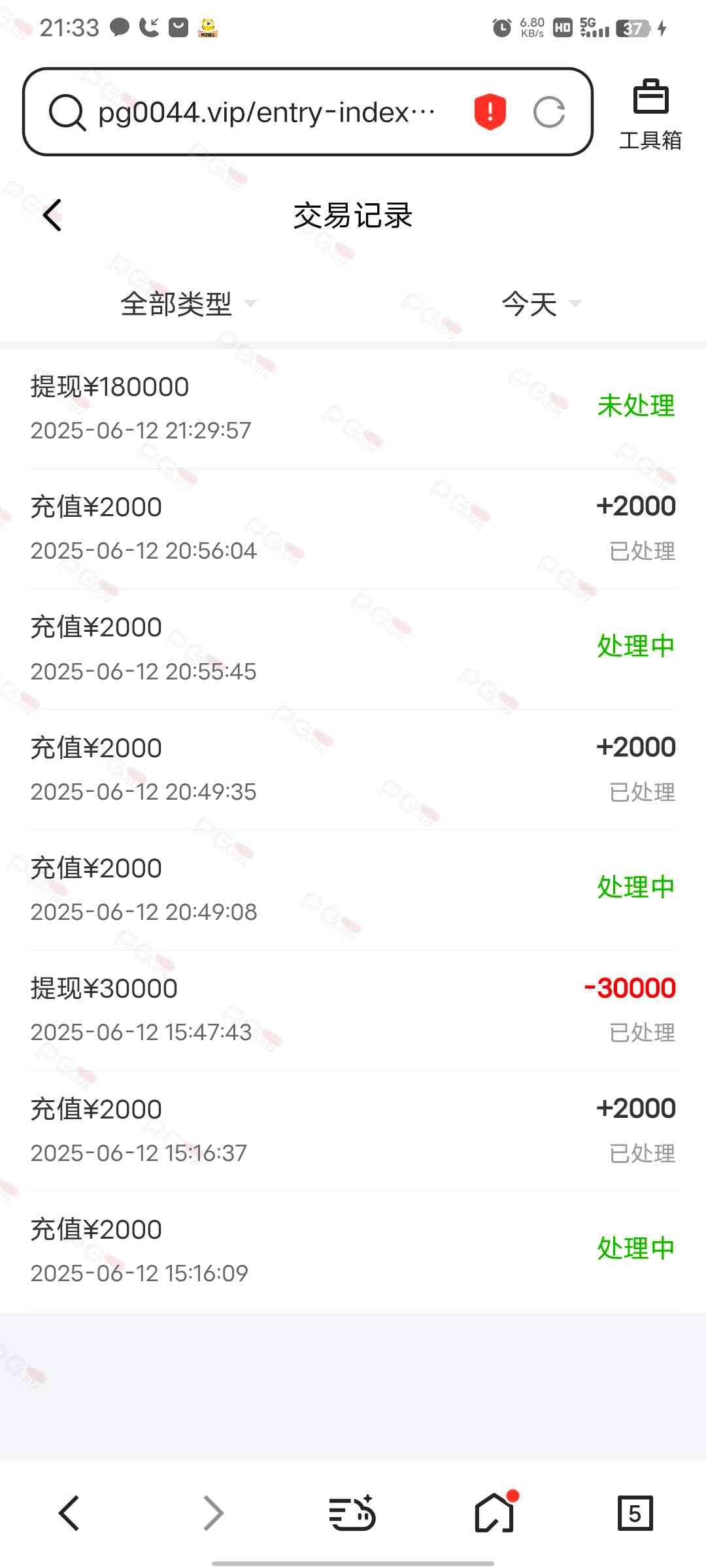Image resolution: width=706 pixels, height=1568 pixels.
Task: Tap the browser forward arrow
Action: click(213, 1513)
